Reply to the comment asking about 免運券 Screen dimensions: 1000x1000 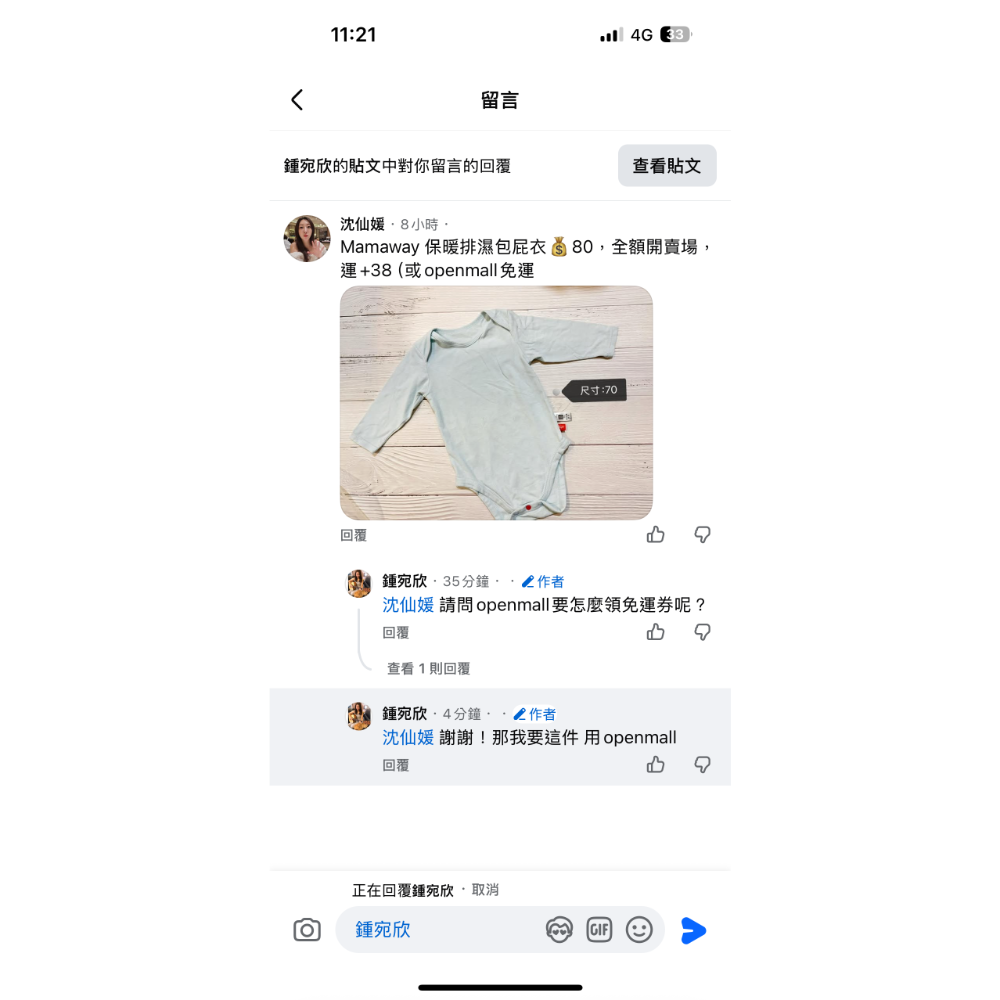point(395,633)
